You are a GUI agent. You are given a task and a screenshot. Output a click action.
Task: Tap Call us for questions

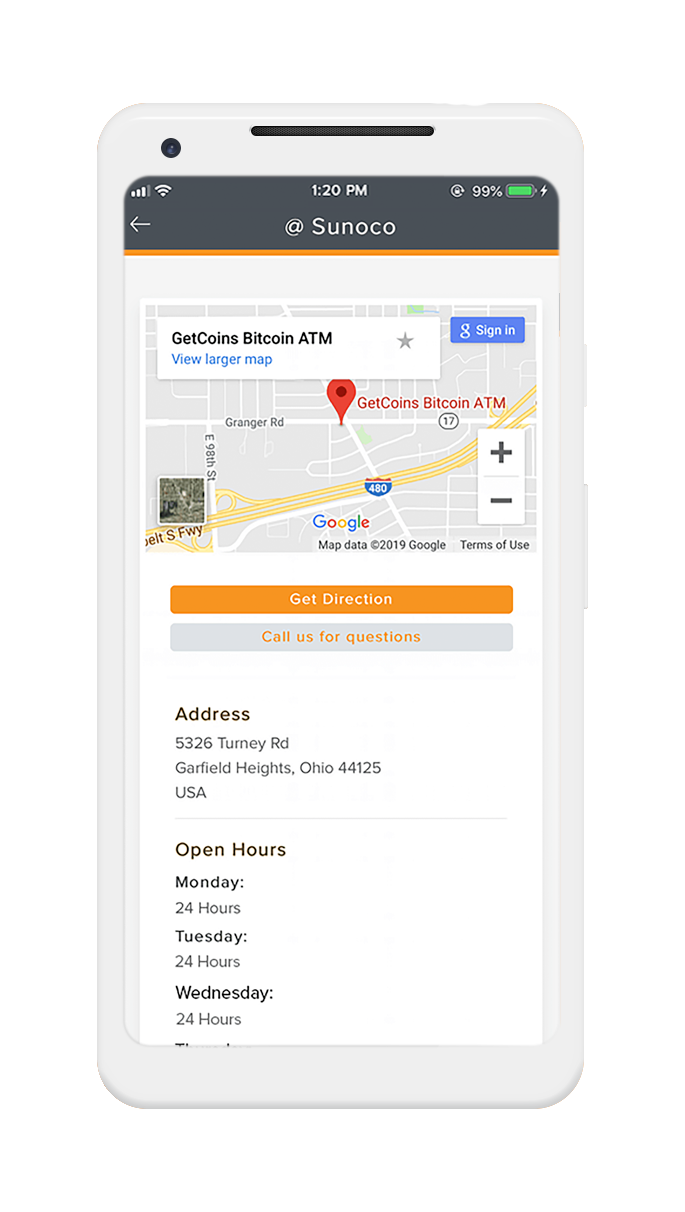tap(341, 637)
